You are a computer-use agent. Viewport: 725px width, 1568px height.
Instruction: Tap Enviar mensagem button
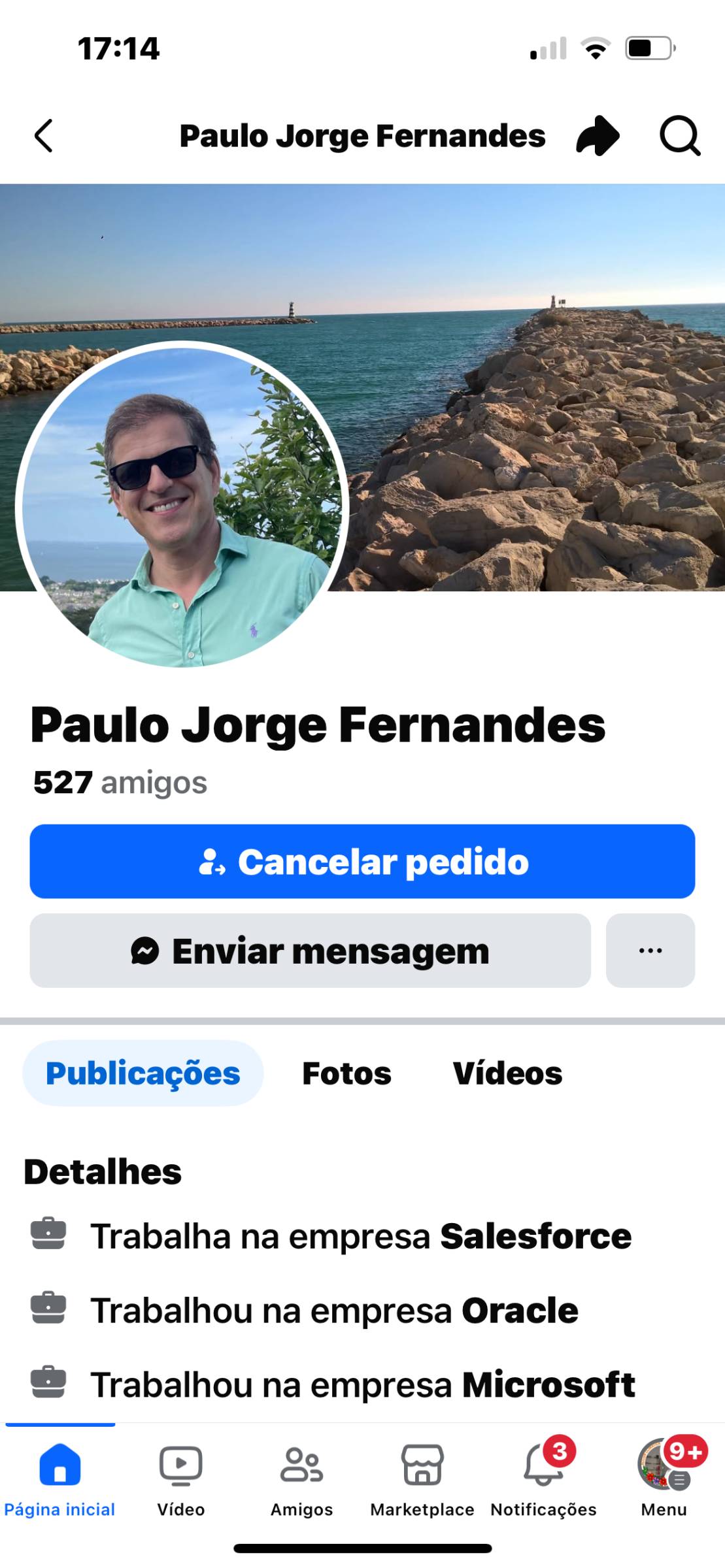click(310, 951)
